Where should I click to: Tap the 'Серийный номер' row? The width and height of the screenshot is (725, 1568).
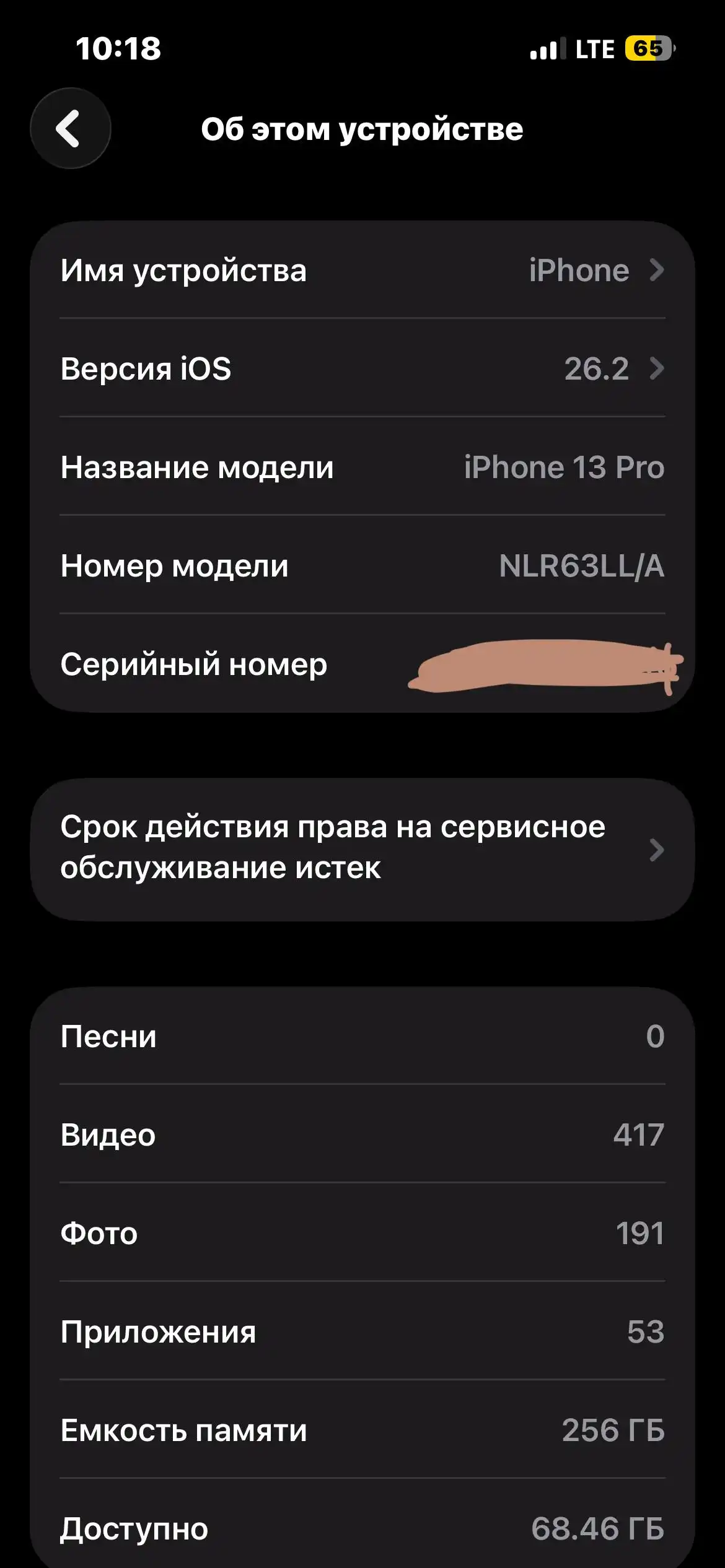pos(362,666)
